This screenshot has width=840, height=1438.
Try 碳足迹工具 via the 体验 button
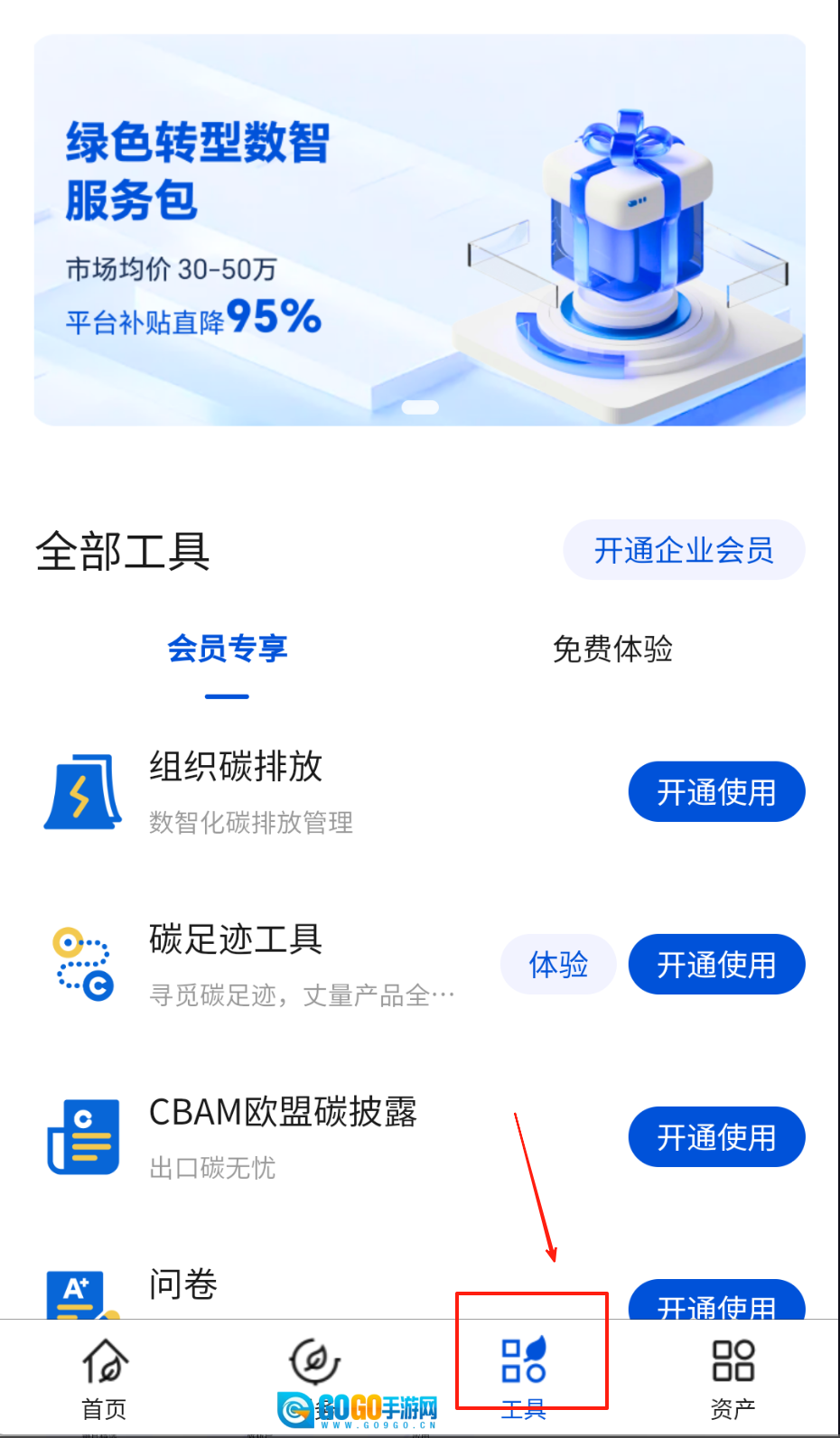[x=558, y=965]
